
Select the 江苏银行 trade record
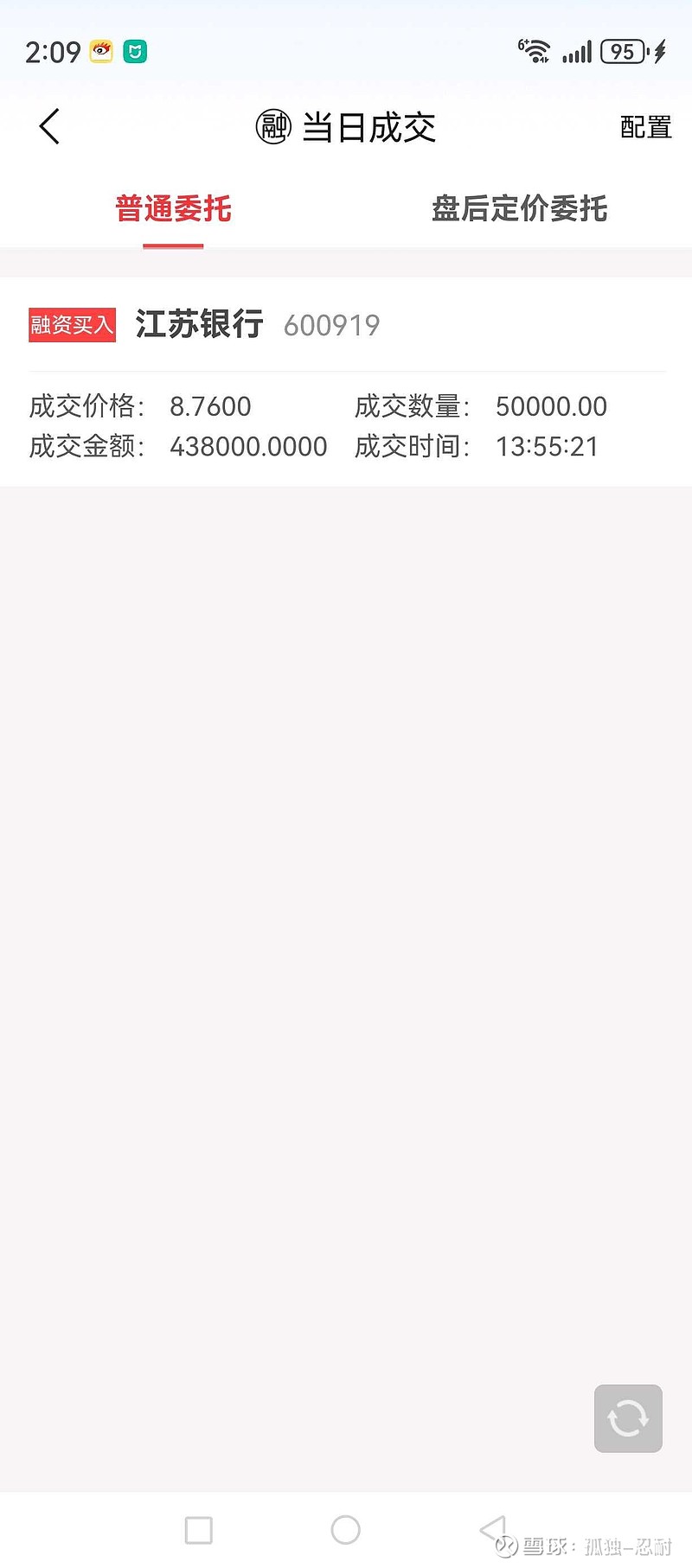pyautogui.click(x=198, y=324)
